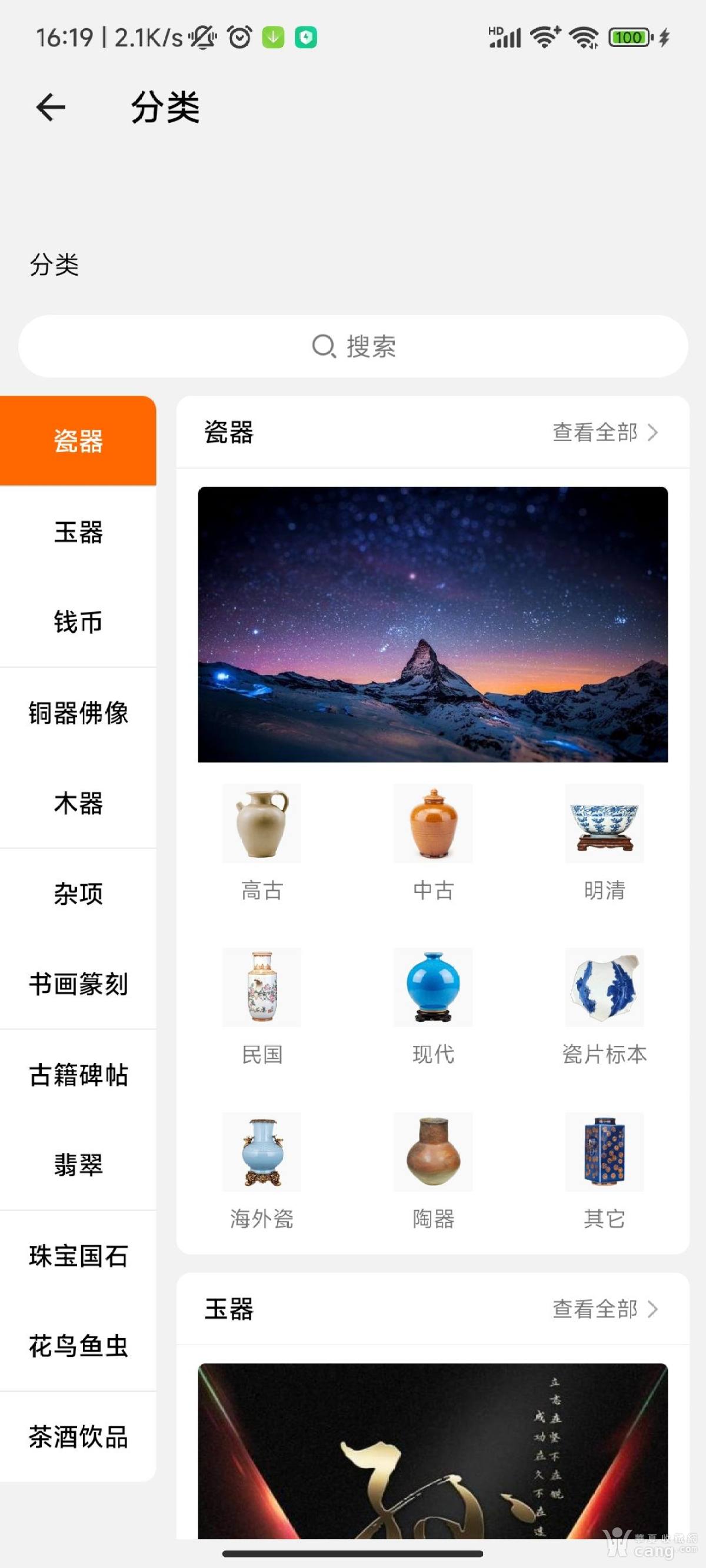The height and width of the screenshot is (1568, 706).
Task: View all items in 玉器 section
Action: tap(604, 1309)
